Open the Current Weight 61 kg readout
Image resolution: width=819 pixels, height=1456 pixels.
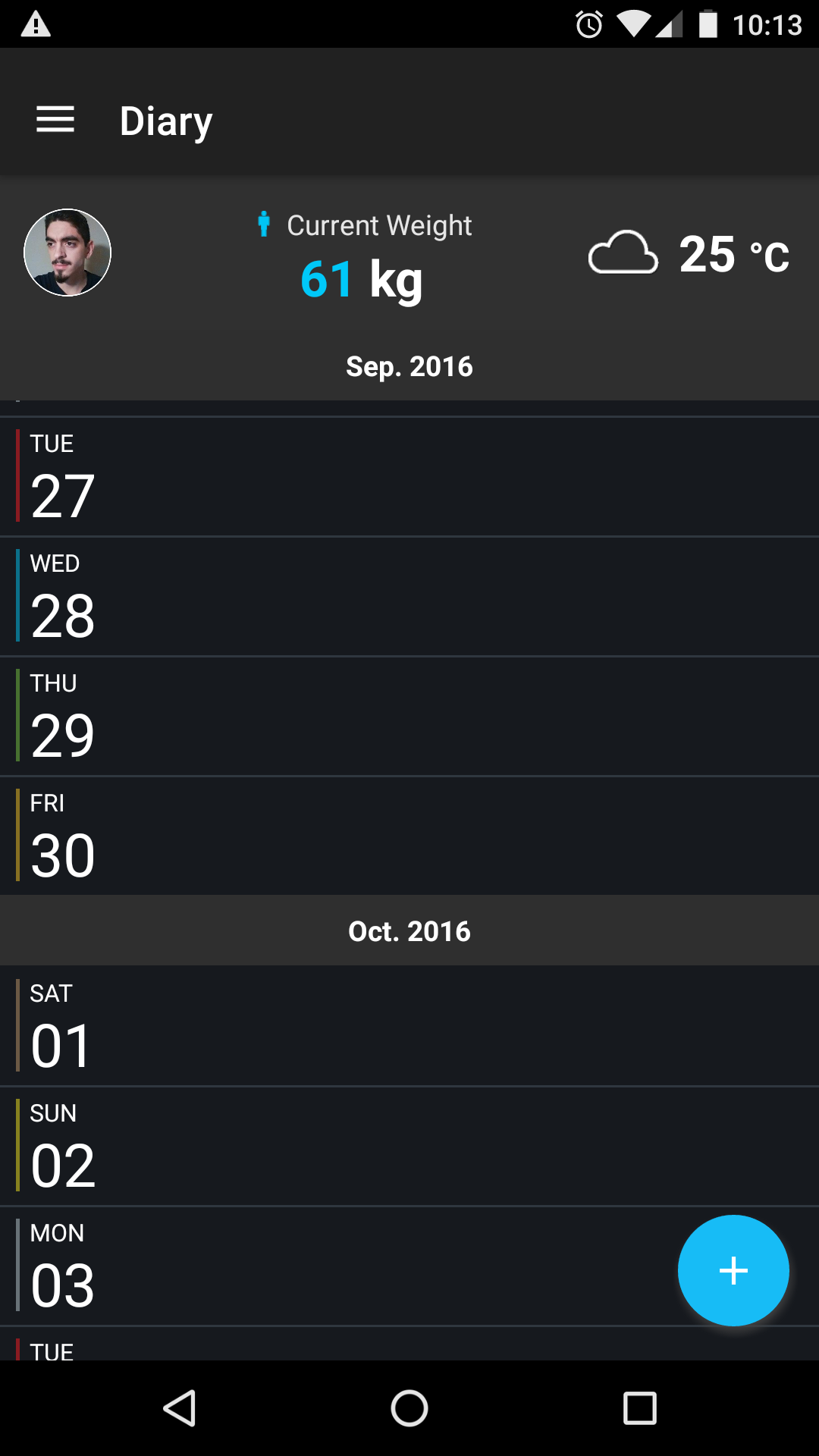(x=364, y=256)
